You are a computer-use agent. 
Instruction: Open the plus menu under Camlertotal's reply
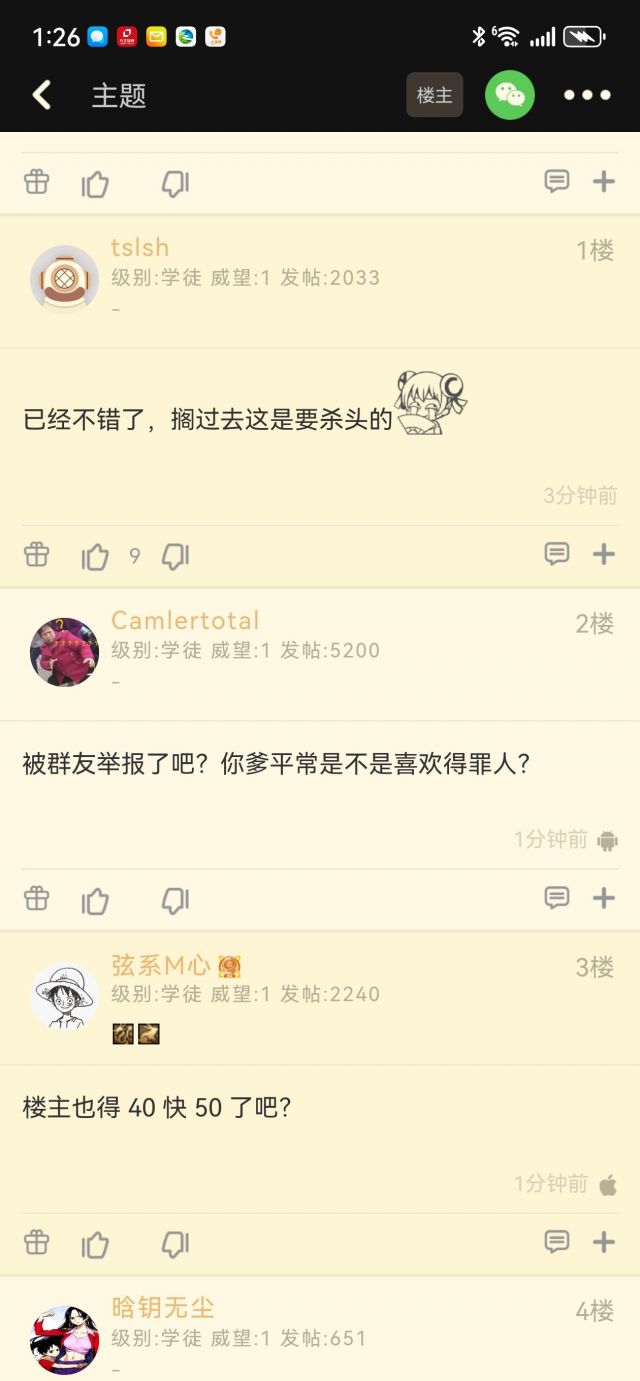[x=604, y=898]
